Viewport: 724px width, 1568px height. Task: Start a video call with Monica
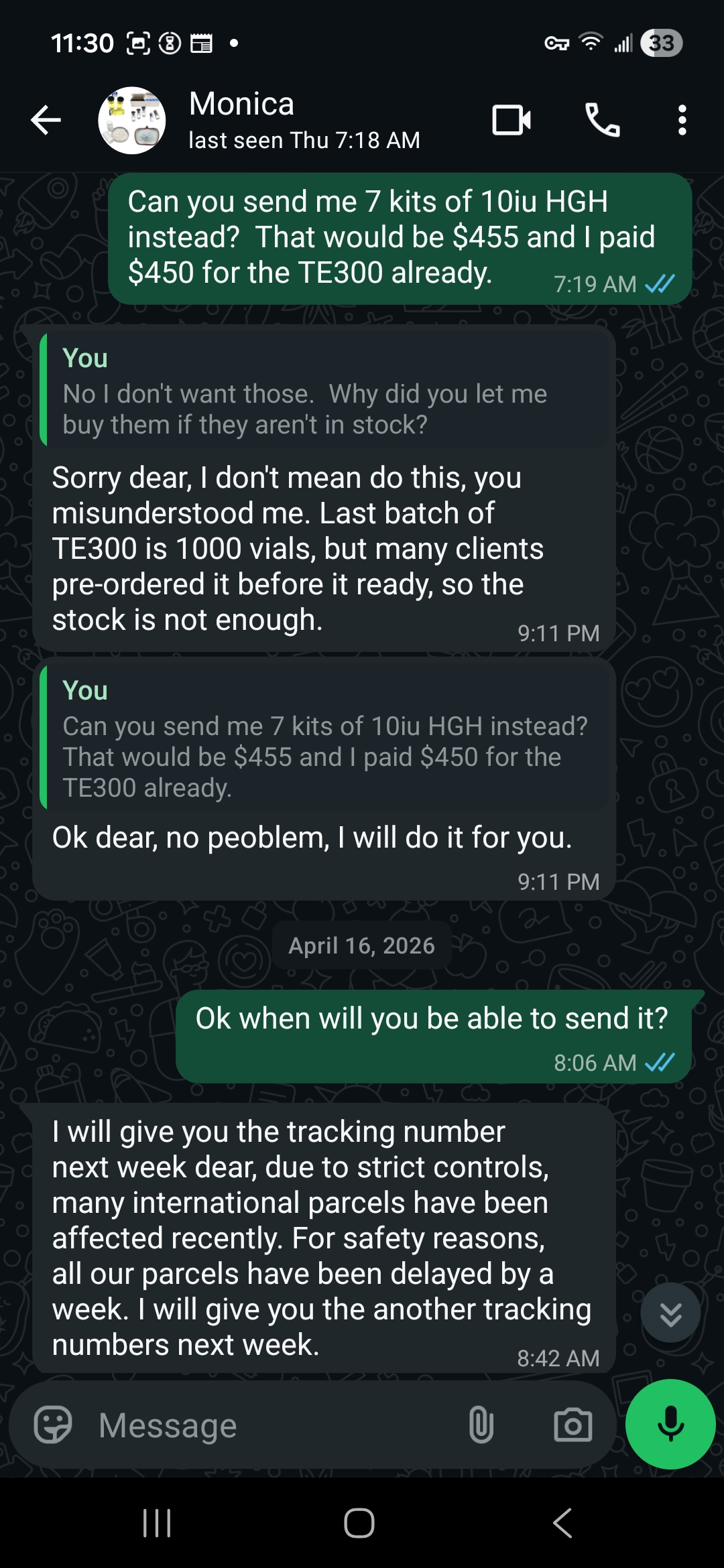click(511, 121)
